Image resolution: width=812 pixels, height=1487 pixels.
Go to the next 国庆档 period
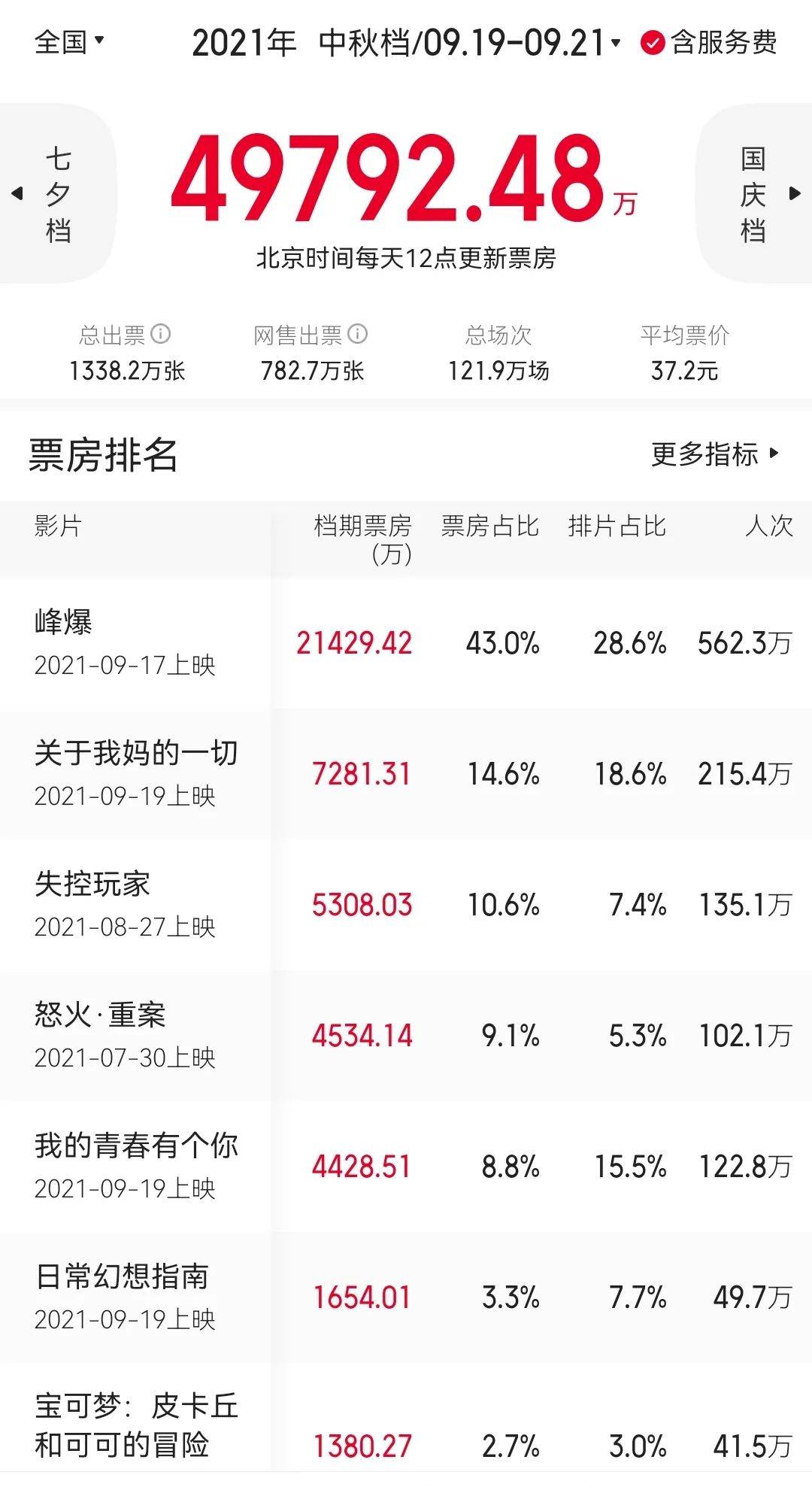(x=754, y=194)
